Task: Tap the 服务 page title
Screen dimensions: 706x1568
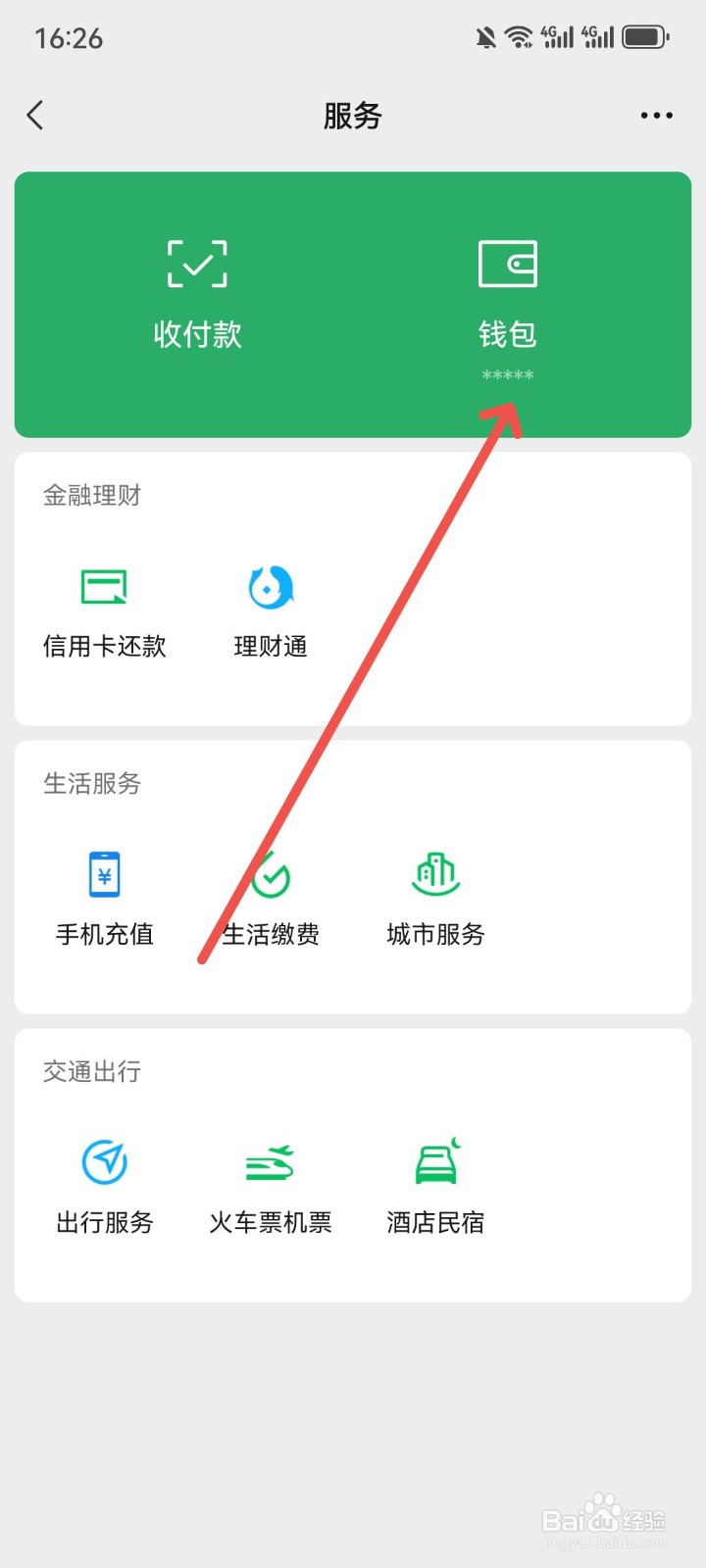Action: [353, 115]
